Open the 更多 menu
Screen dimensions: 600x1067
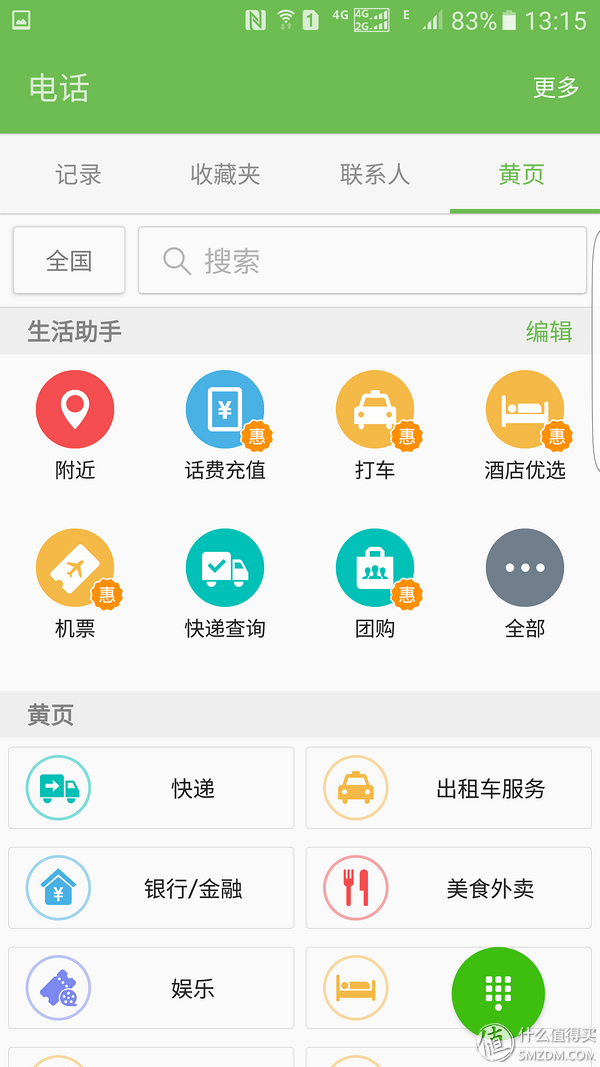click(x=556, y=88)
